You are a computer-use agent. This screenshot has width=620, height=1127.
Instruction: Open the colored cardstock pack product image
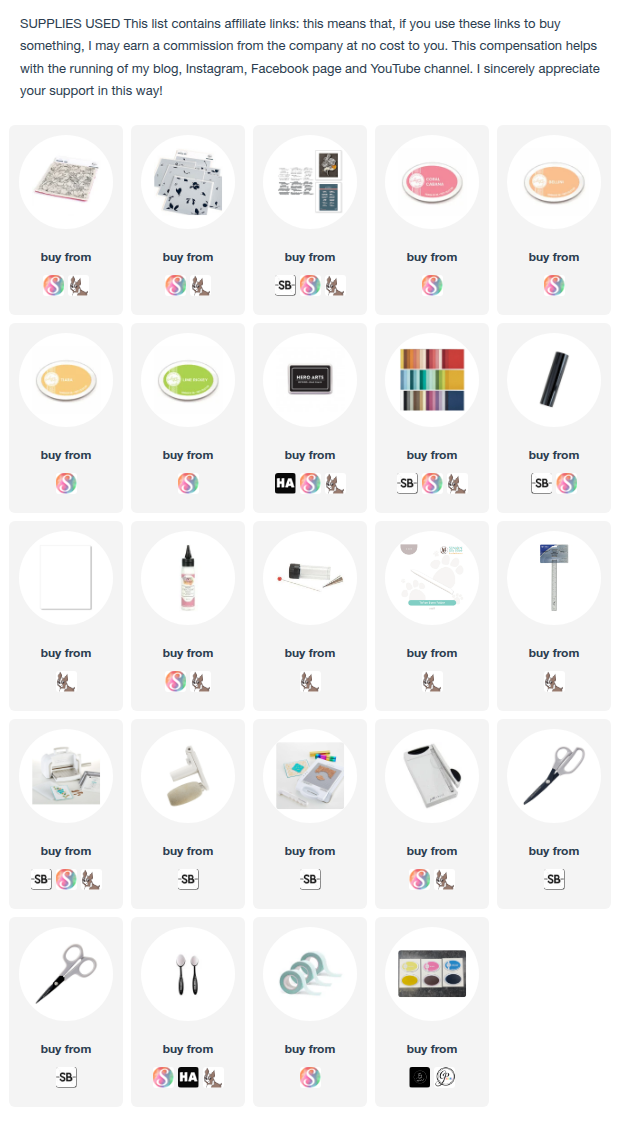click(432, 379)
